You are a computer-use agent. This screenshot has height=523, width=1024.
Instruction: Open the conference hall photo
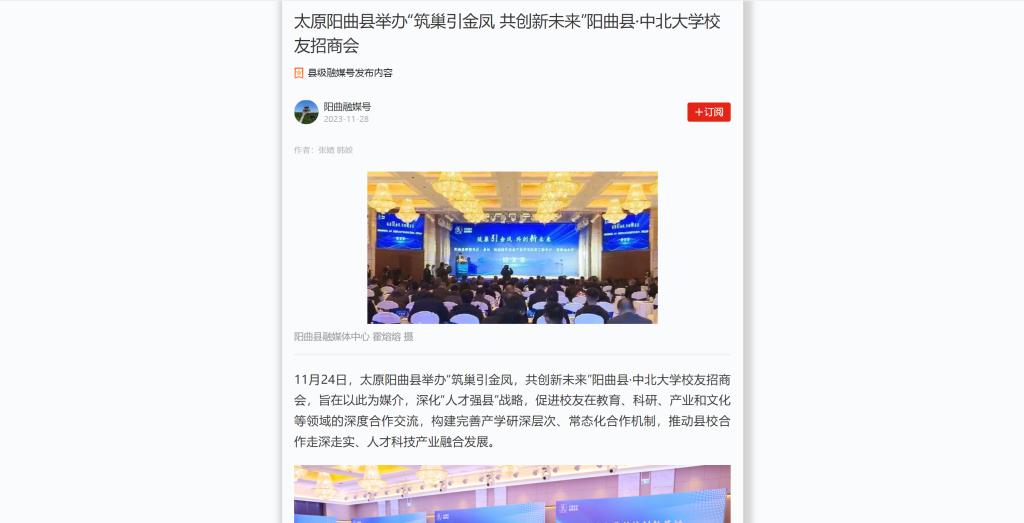coord(512,247)
